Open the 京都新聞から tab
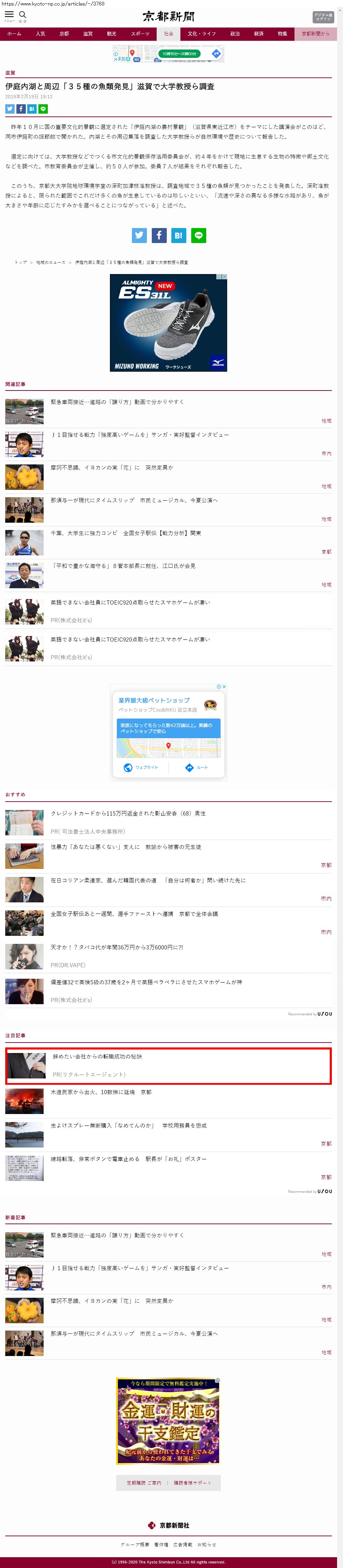This screenshot has height=1568, width=343. point(315,34)
